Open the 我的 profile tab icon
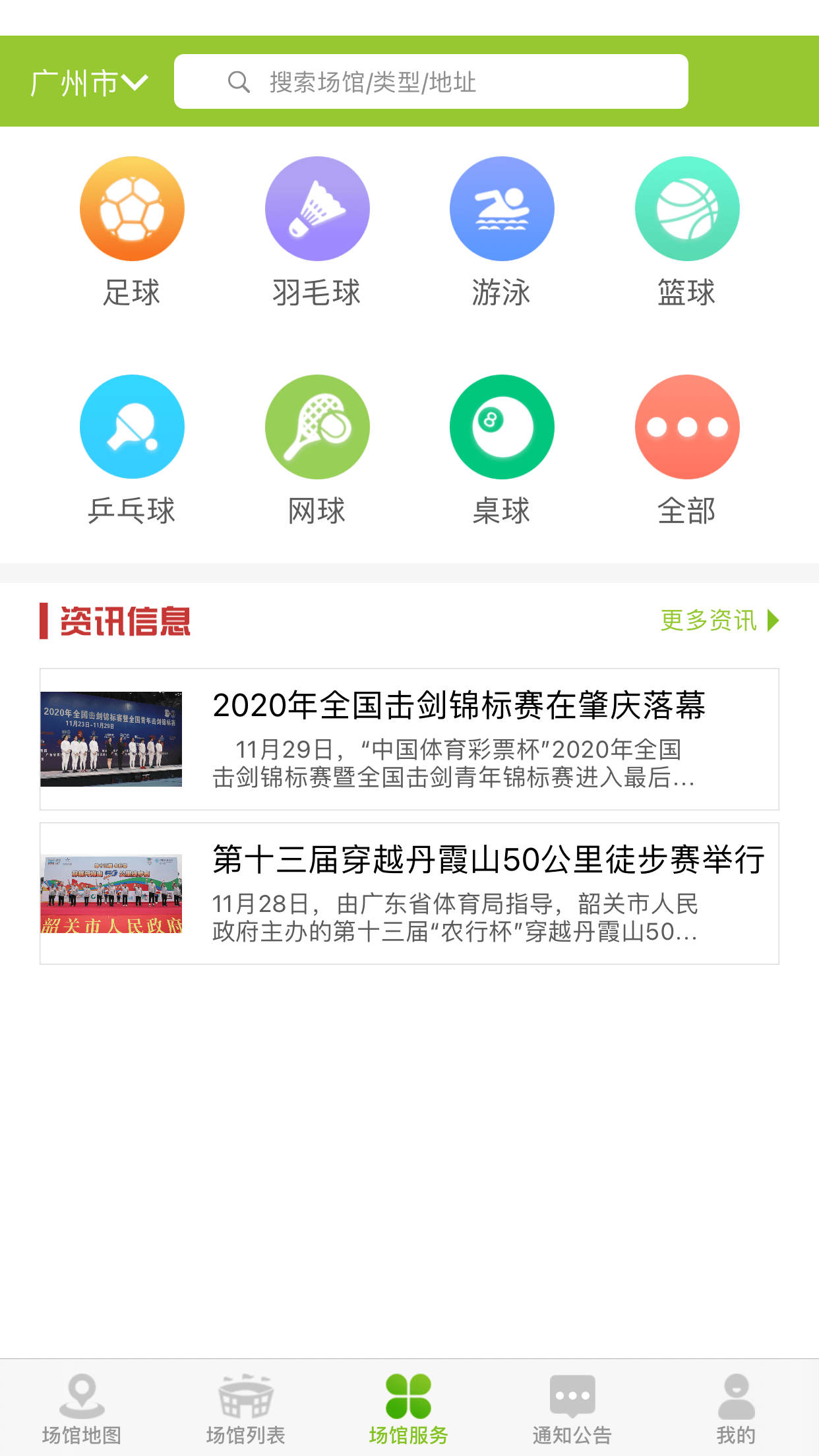The image size is (819, 1456). point(737,1393)
